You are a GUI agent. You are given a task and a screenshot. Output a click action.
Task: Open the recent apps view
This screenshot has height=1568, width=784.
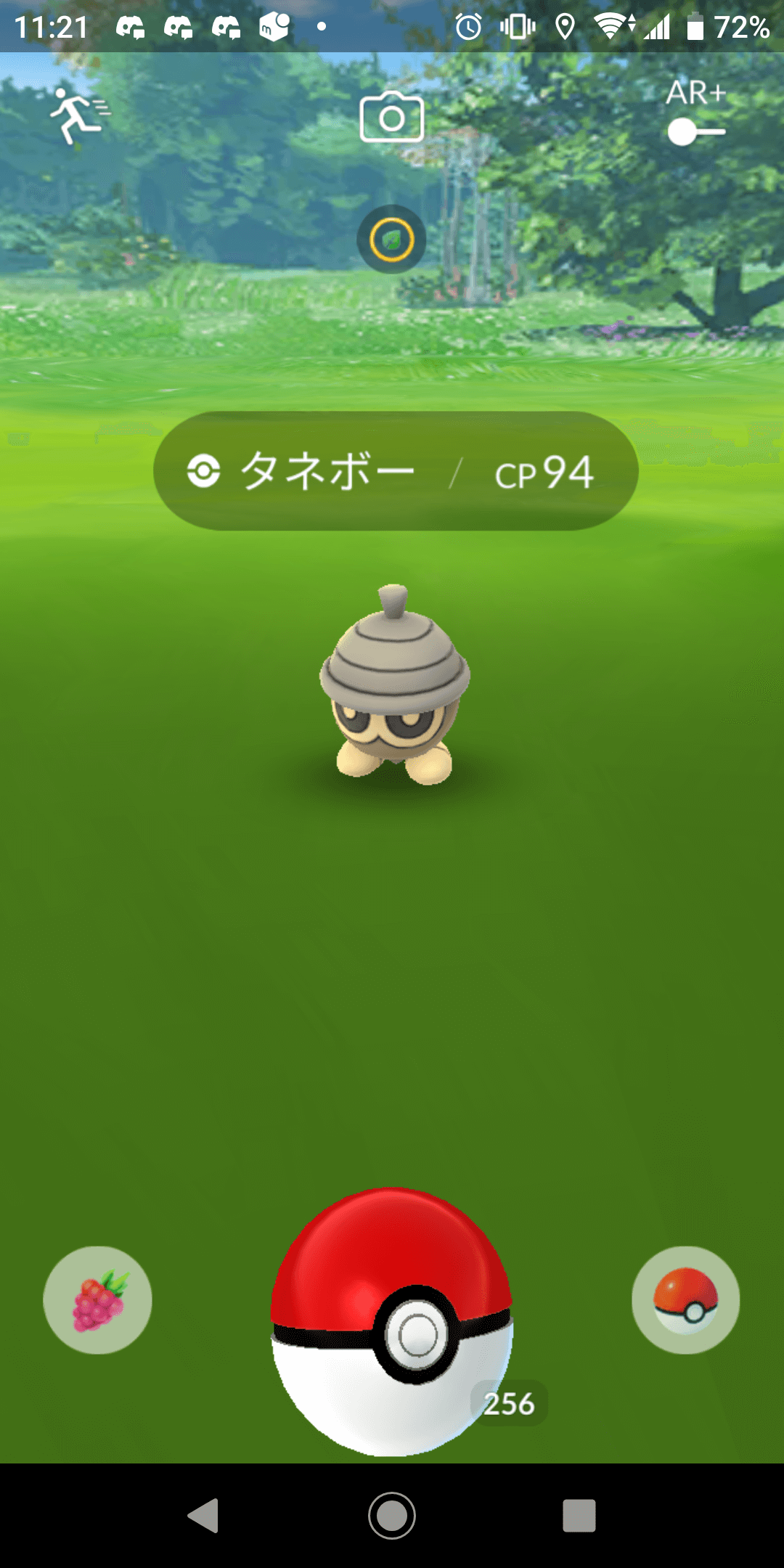tap(579, 1515)
